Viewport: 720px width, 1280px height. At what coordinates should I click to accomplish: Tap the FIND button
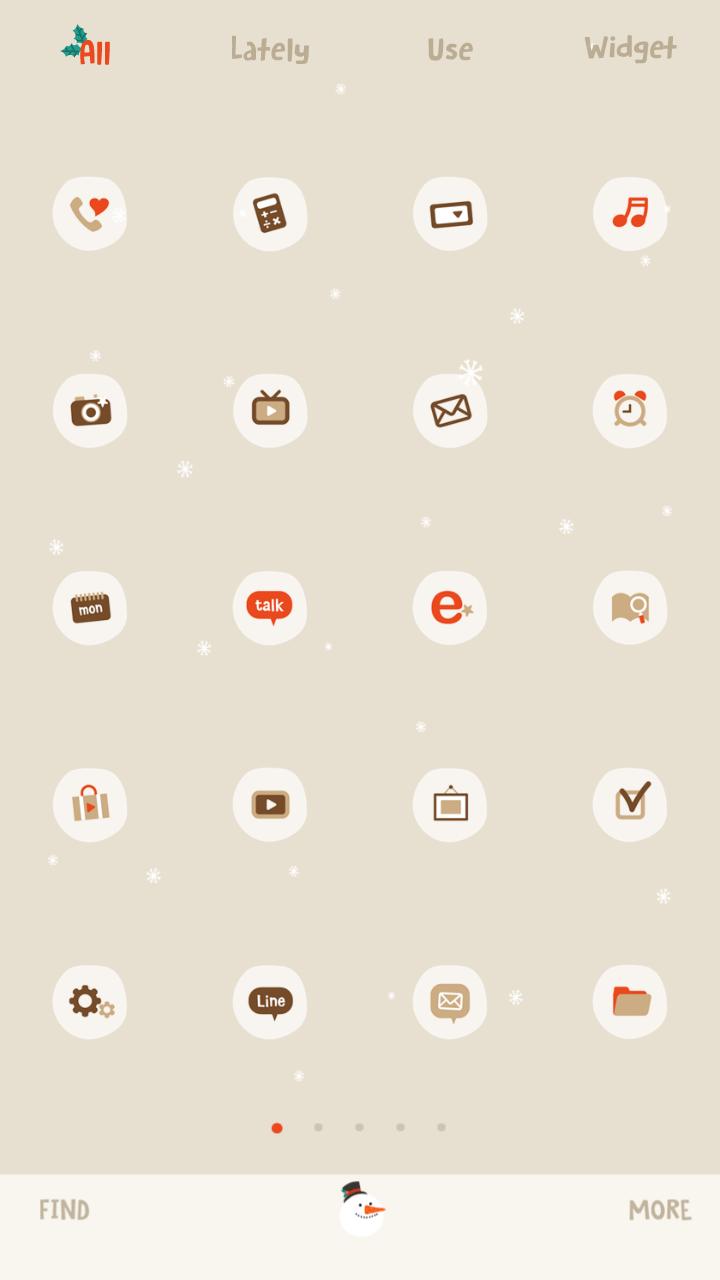point(63,1209)
